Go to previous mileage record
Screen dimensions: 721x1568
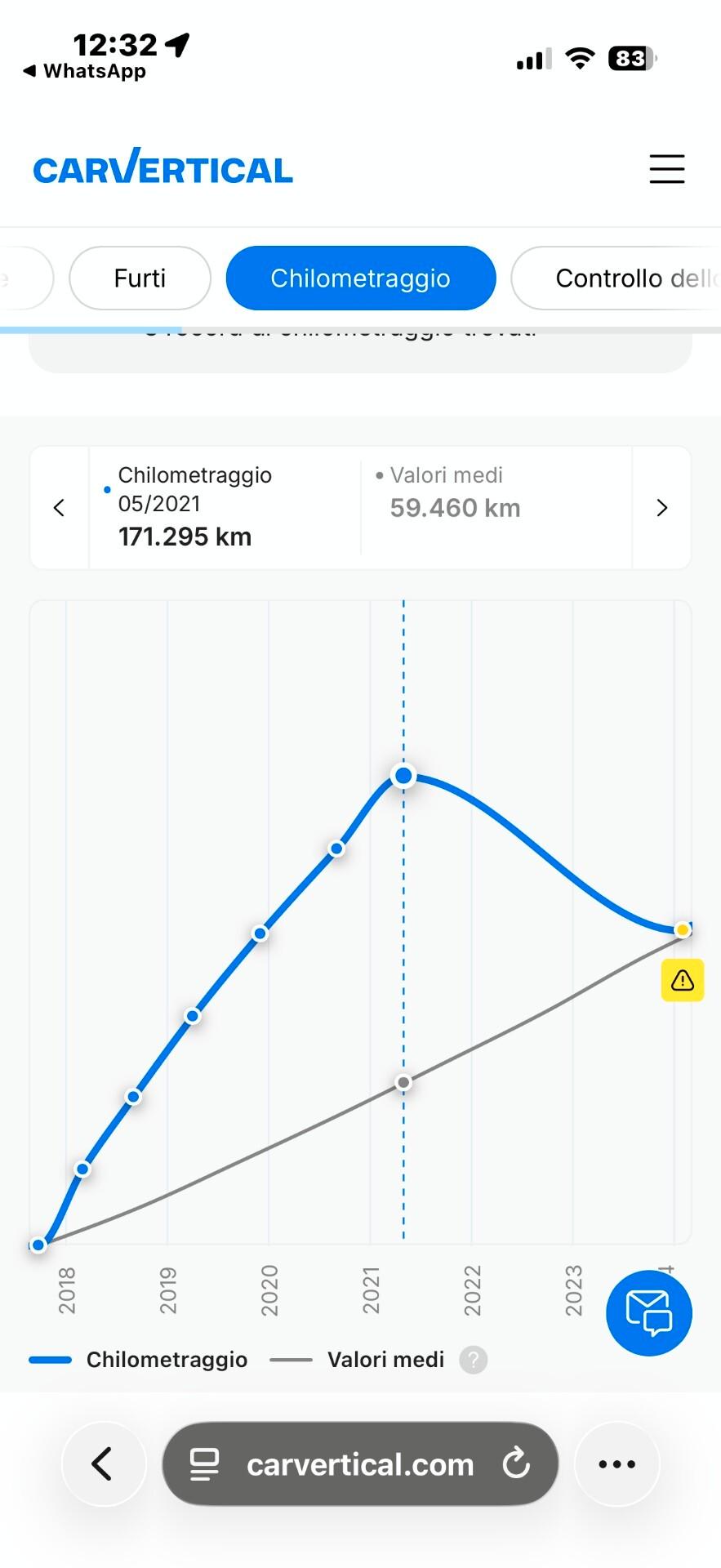pyautogui.click(x=59, y=508)
